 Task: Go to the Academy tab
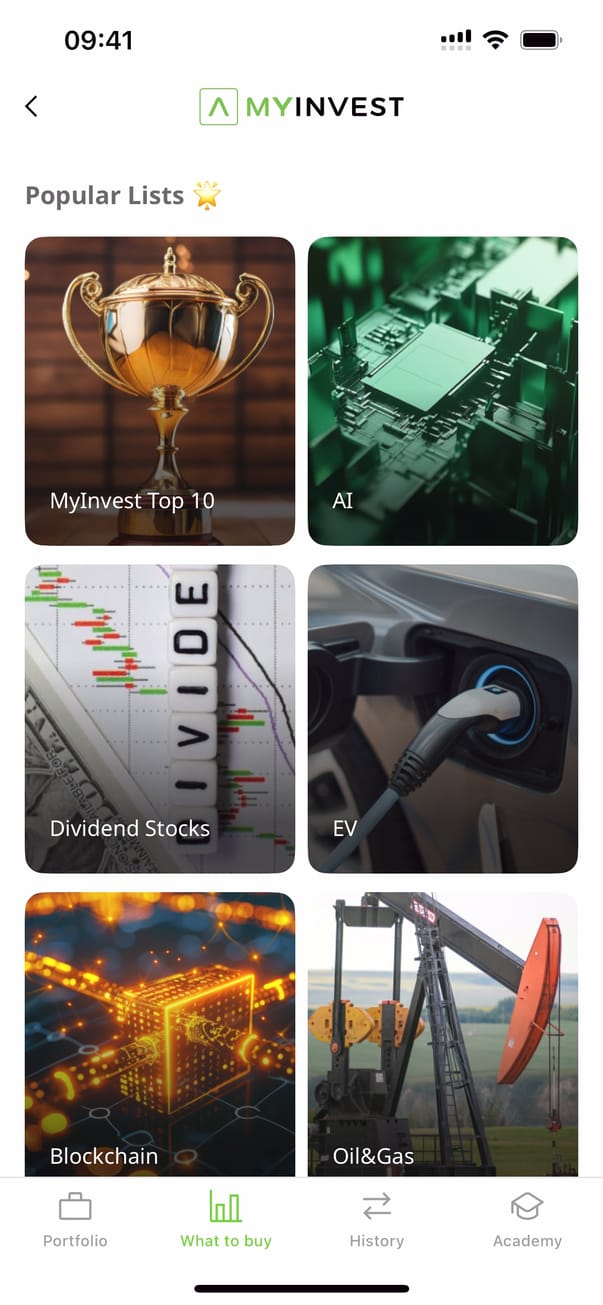527,1220
